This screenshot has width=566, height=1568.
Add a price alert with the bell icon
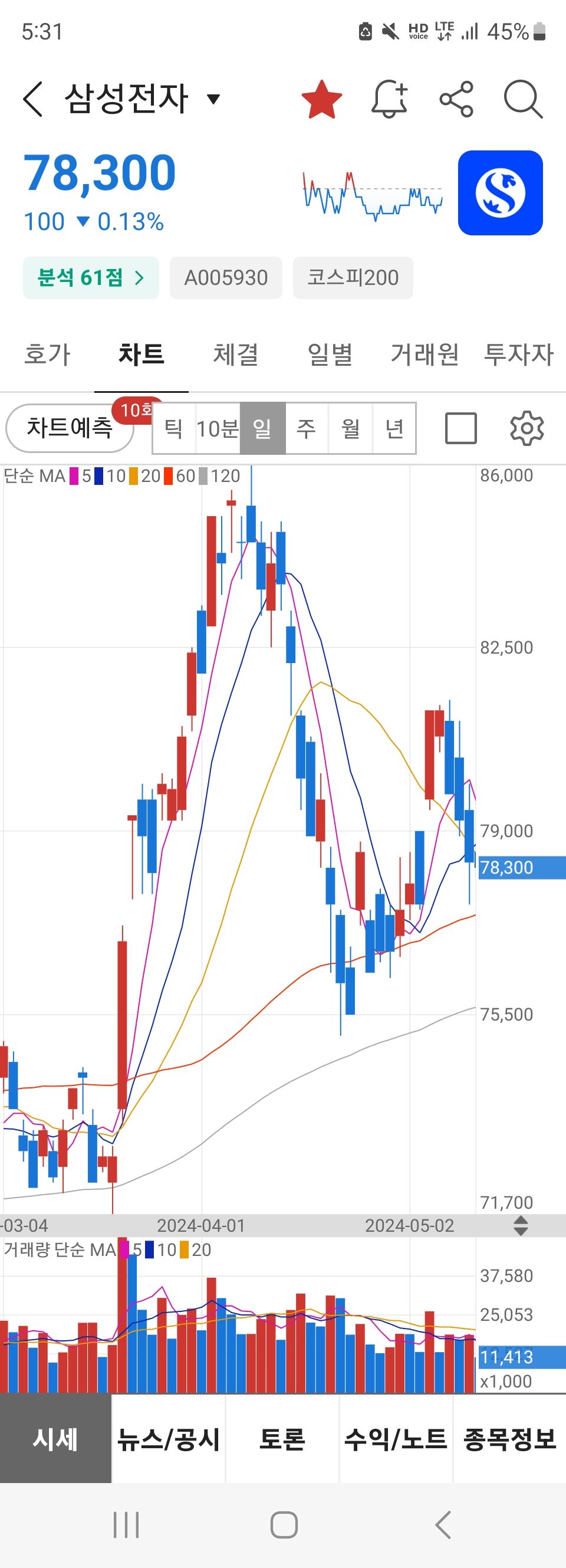(x=390, y=99)
